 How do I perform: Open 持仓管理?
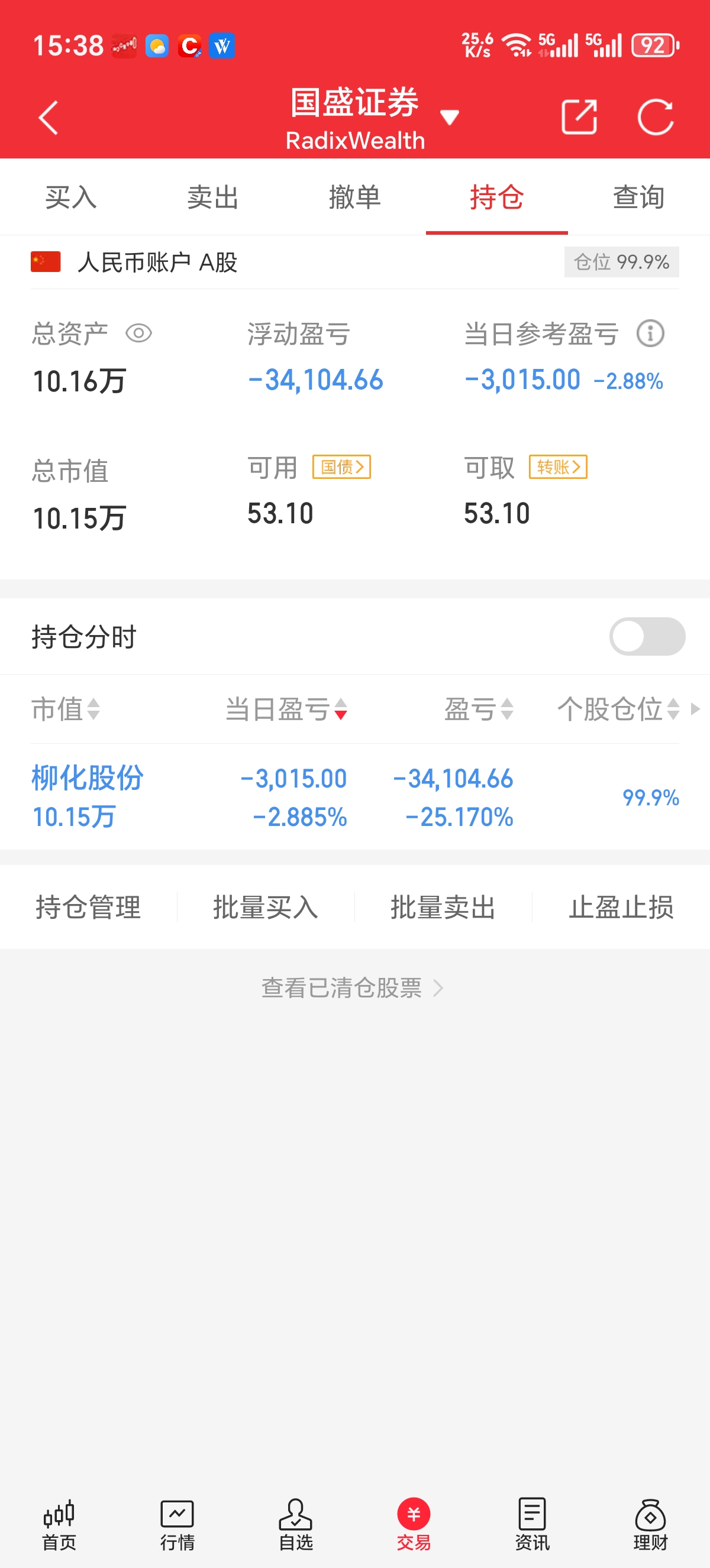click(x=88, y=907)
